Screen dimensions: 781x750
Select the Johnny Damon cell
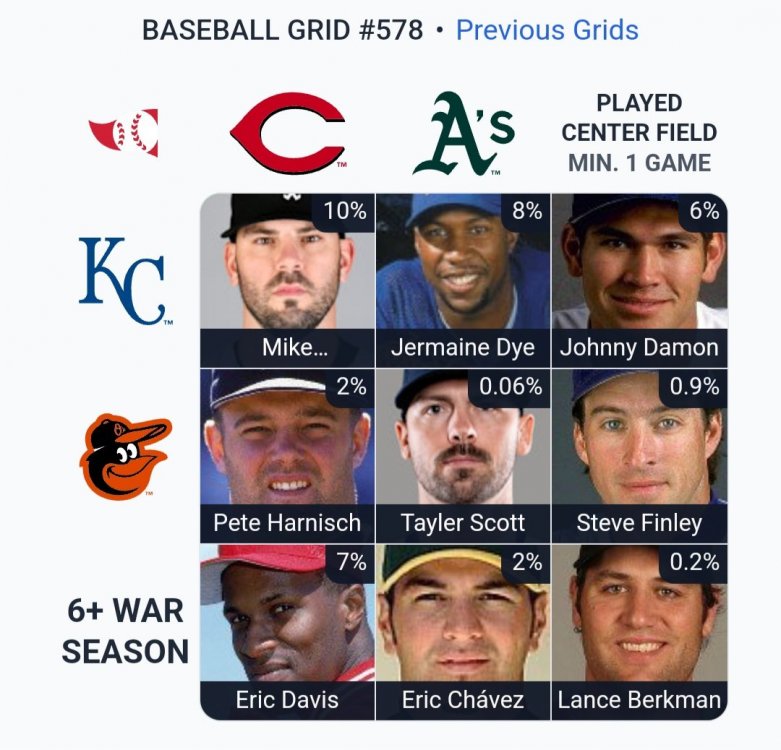point(639,280)
